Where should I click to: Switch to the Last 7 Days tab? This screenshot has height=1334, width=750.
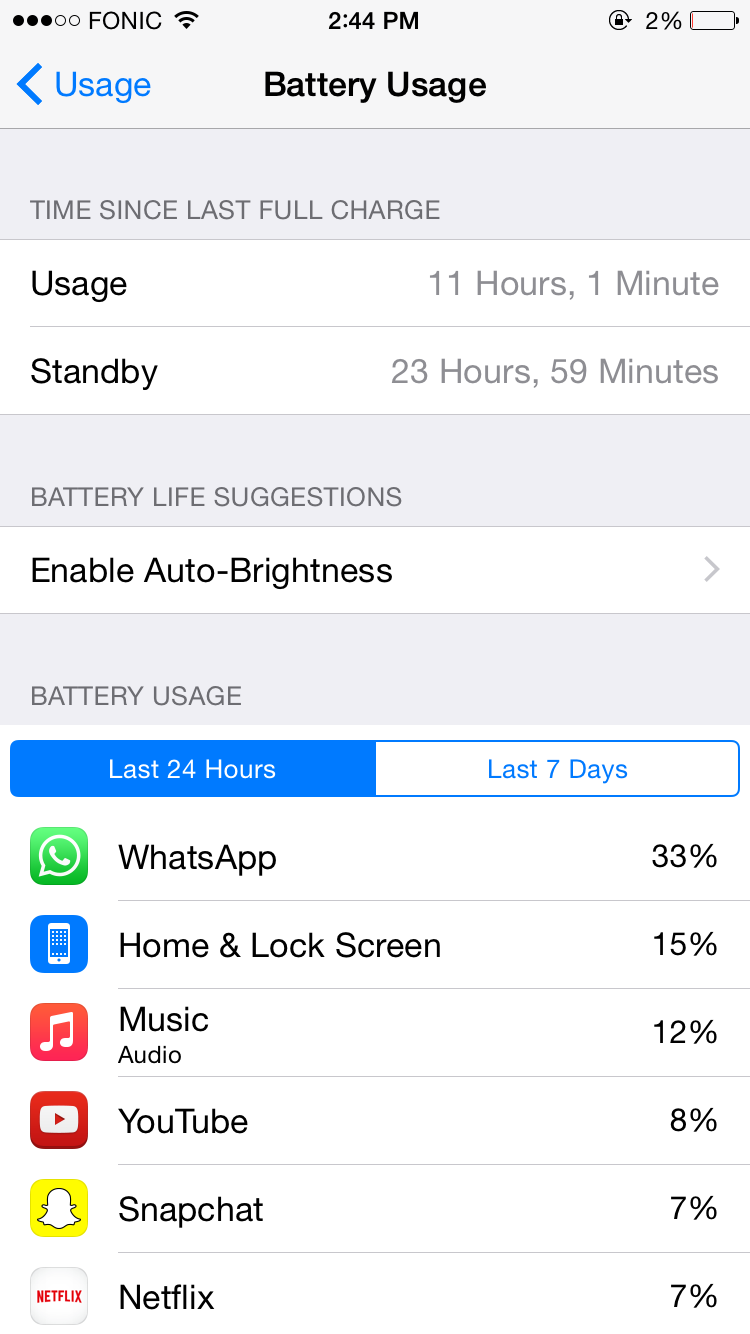[557, 769]
